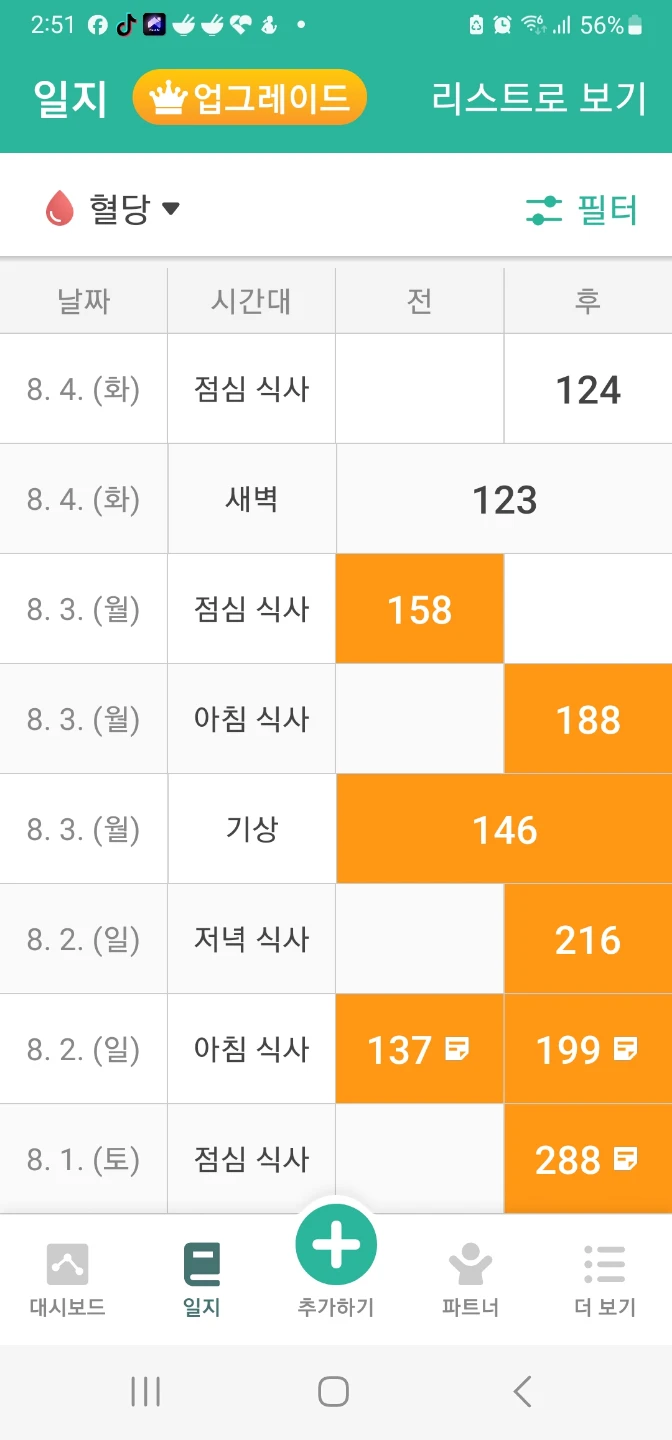This screenshot has height=1440, width=672.
Task: Open the 146 기상 reading
Action: point(504,829)
